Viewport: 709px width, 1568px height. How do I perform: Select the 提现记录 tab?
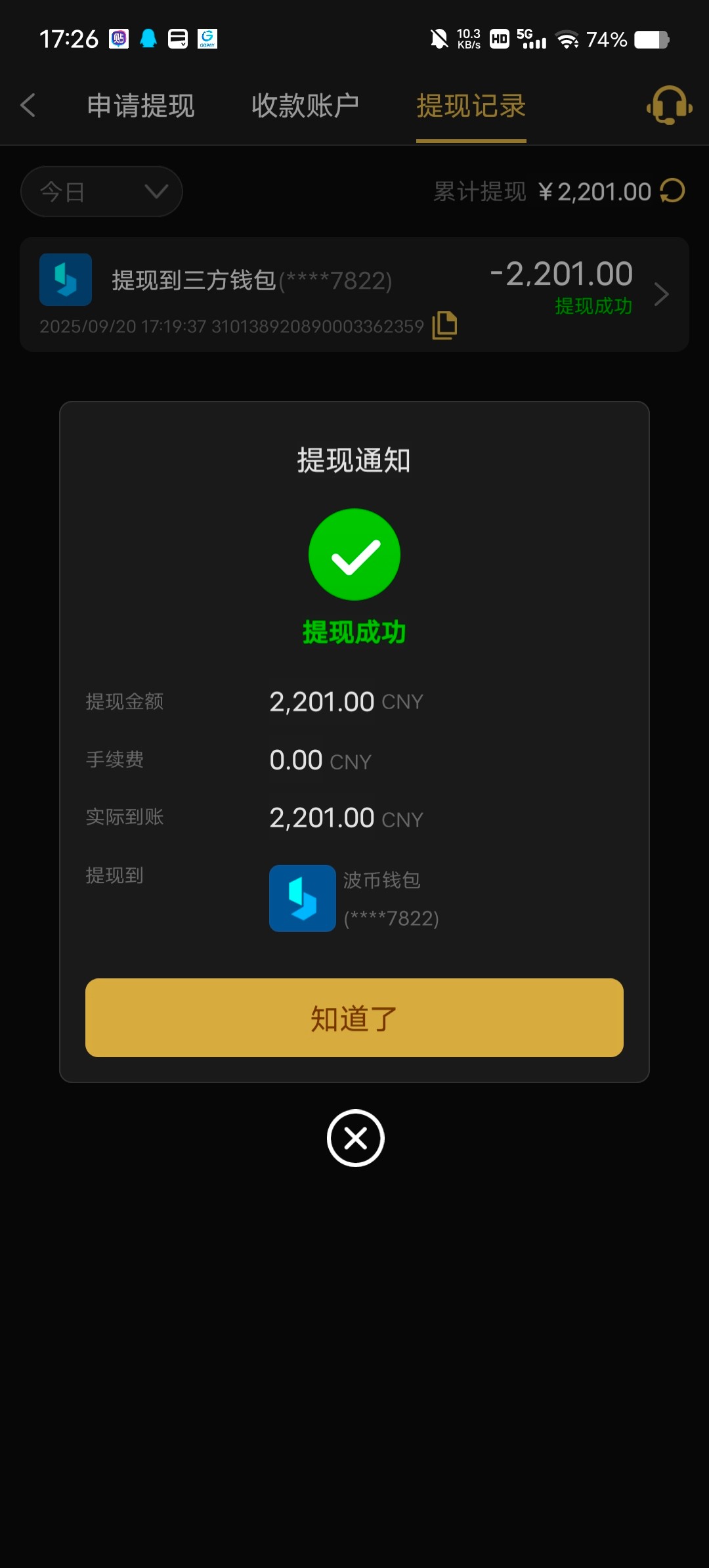pos(471,106)
